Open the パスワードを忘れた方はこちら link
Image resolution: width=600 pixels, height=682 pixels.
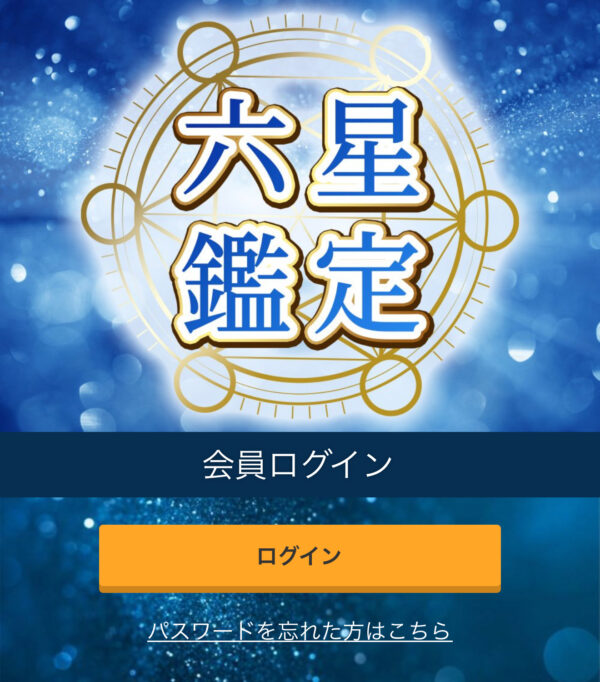[x=299, y=631]
